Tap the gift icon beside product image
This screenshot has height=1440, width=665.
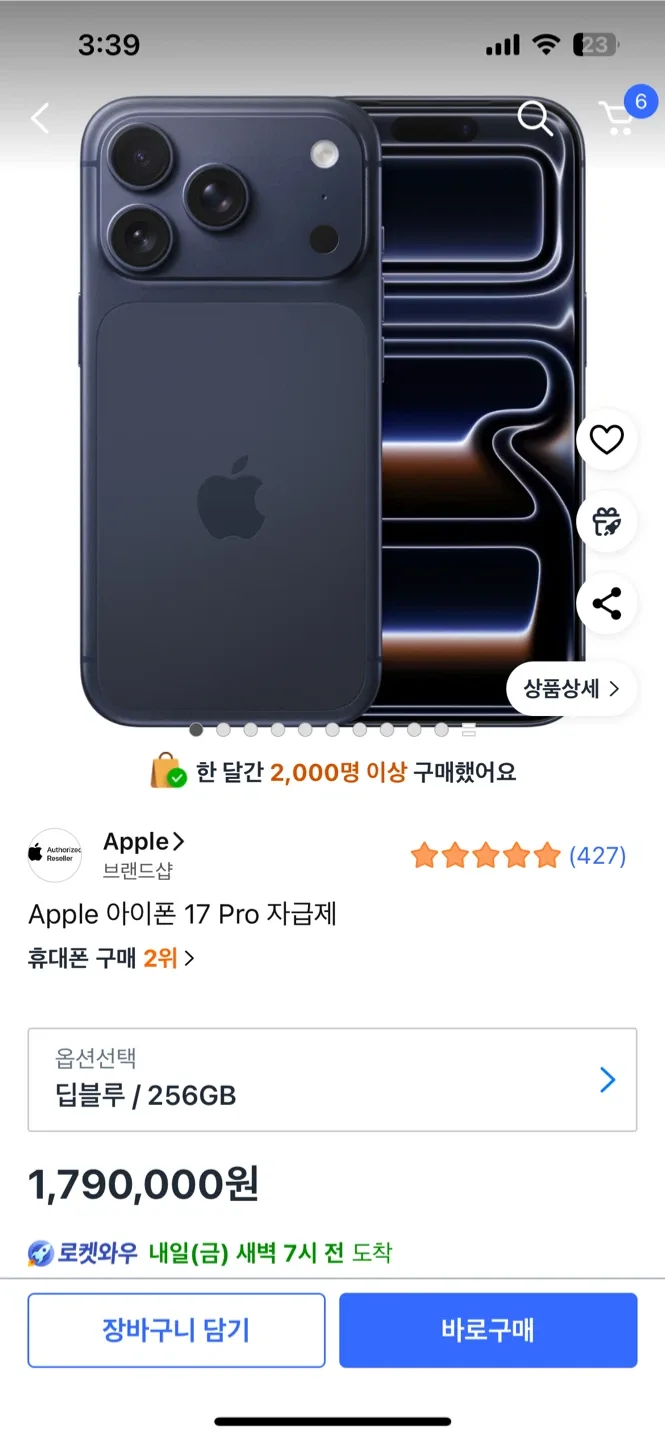(x=606, y=522)
